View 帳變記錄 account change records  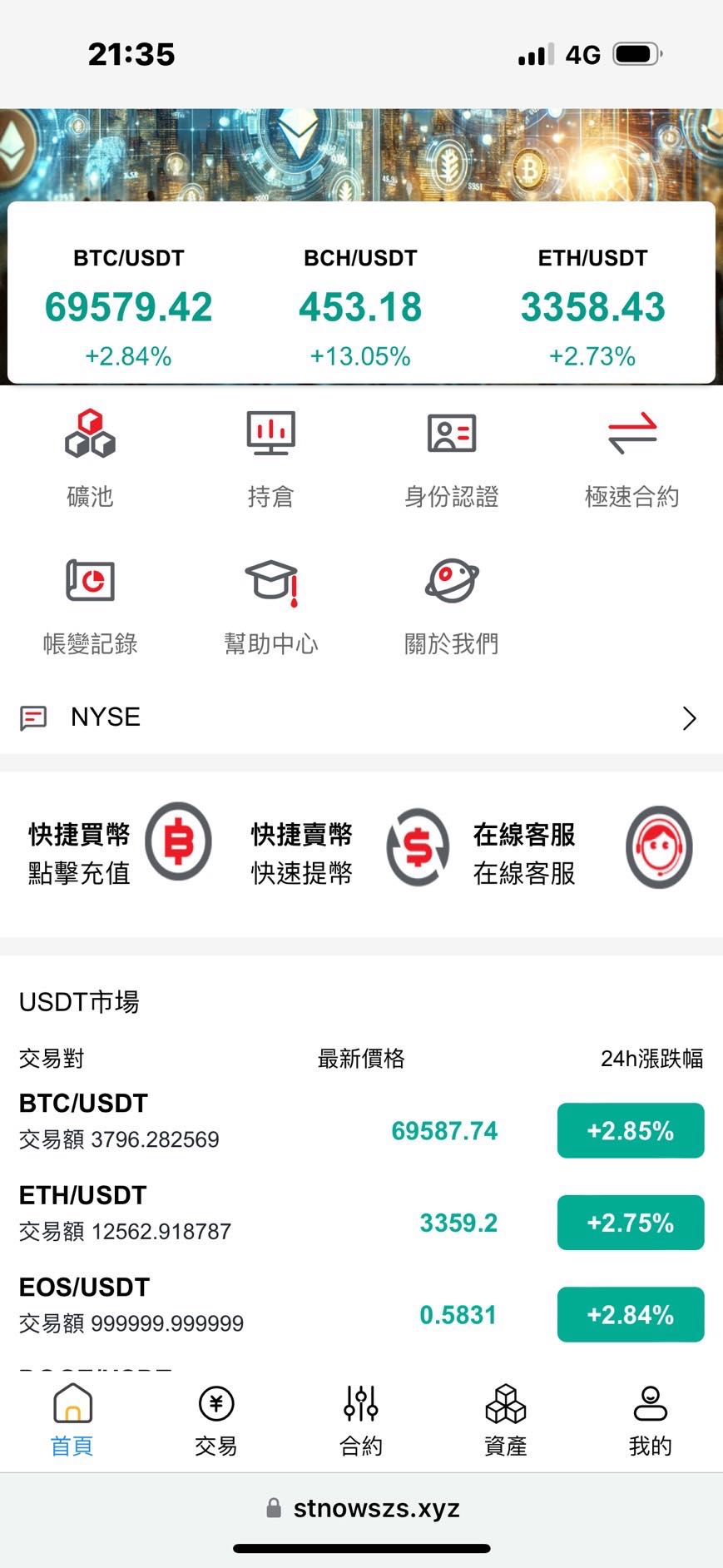click(x=90, y=601)
